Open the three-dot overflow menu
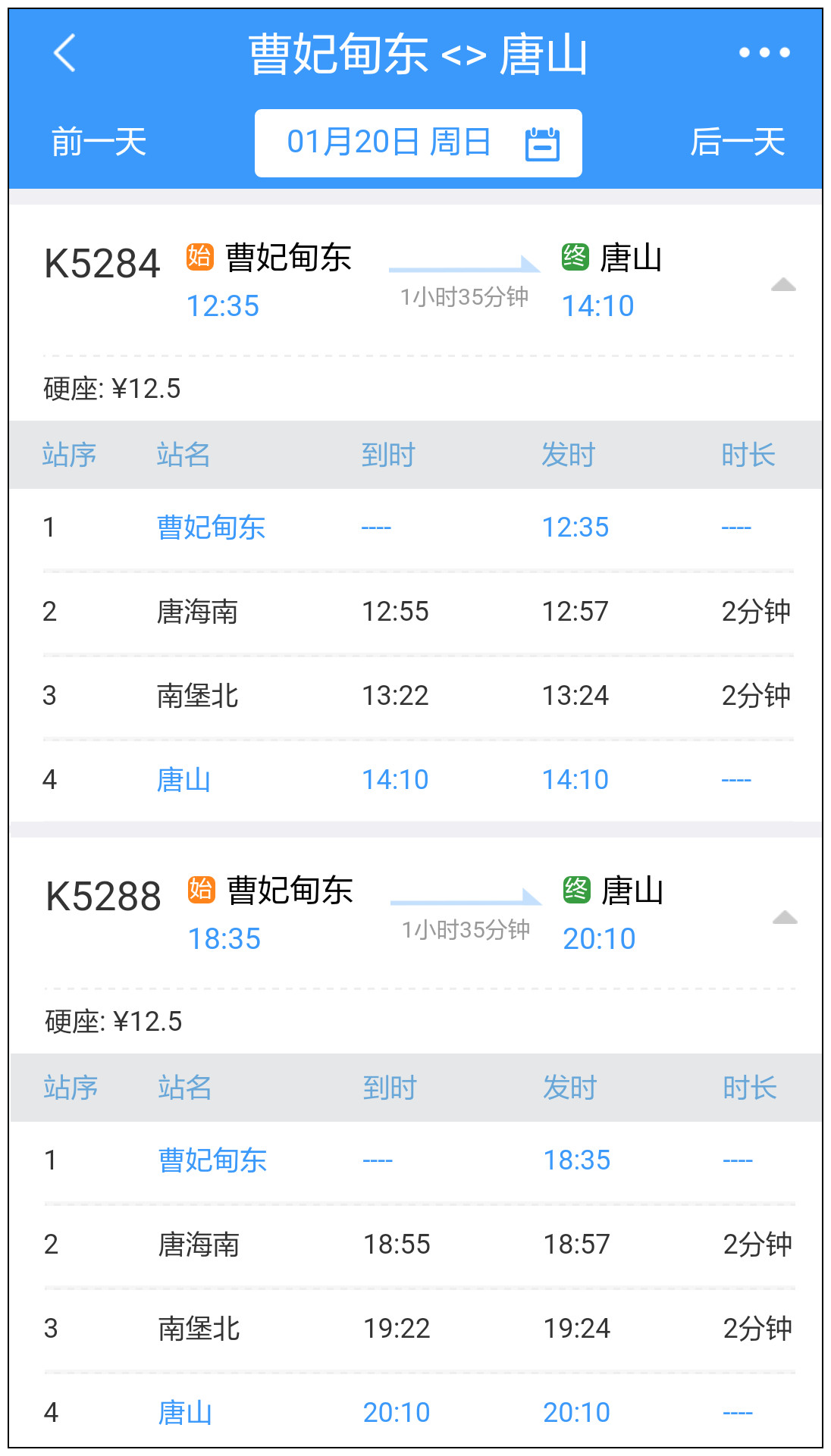831x1456 pixels. coord(764,53)
